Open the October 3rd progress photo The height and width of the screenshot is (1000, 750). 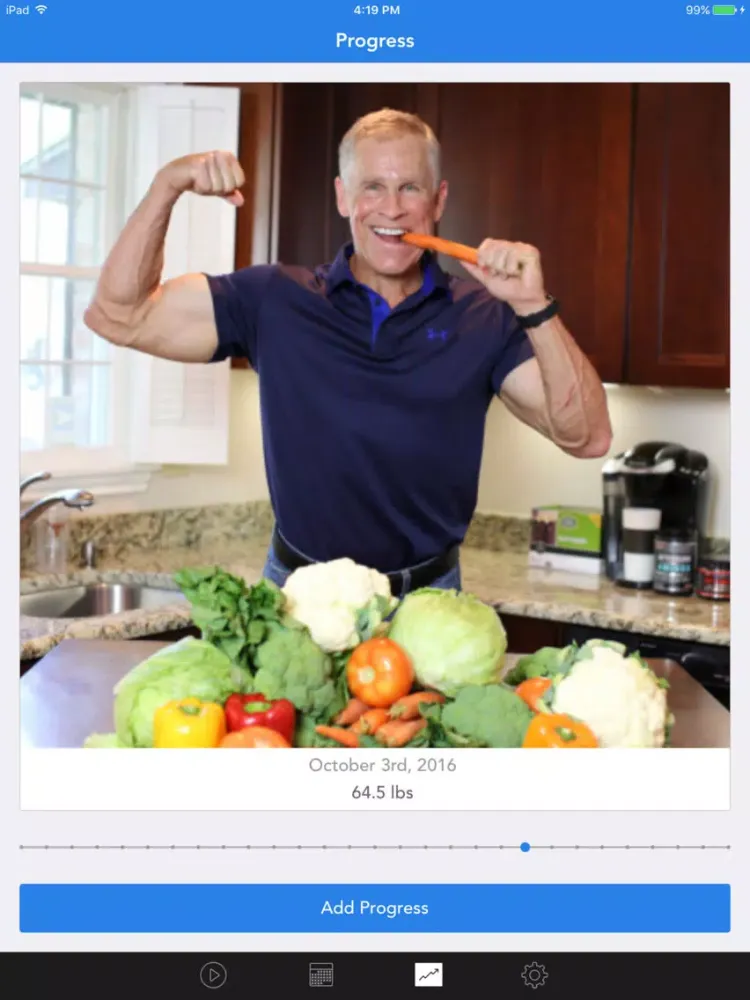[x=374, y=415]
